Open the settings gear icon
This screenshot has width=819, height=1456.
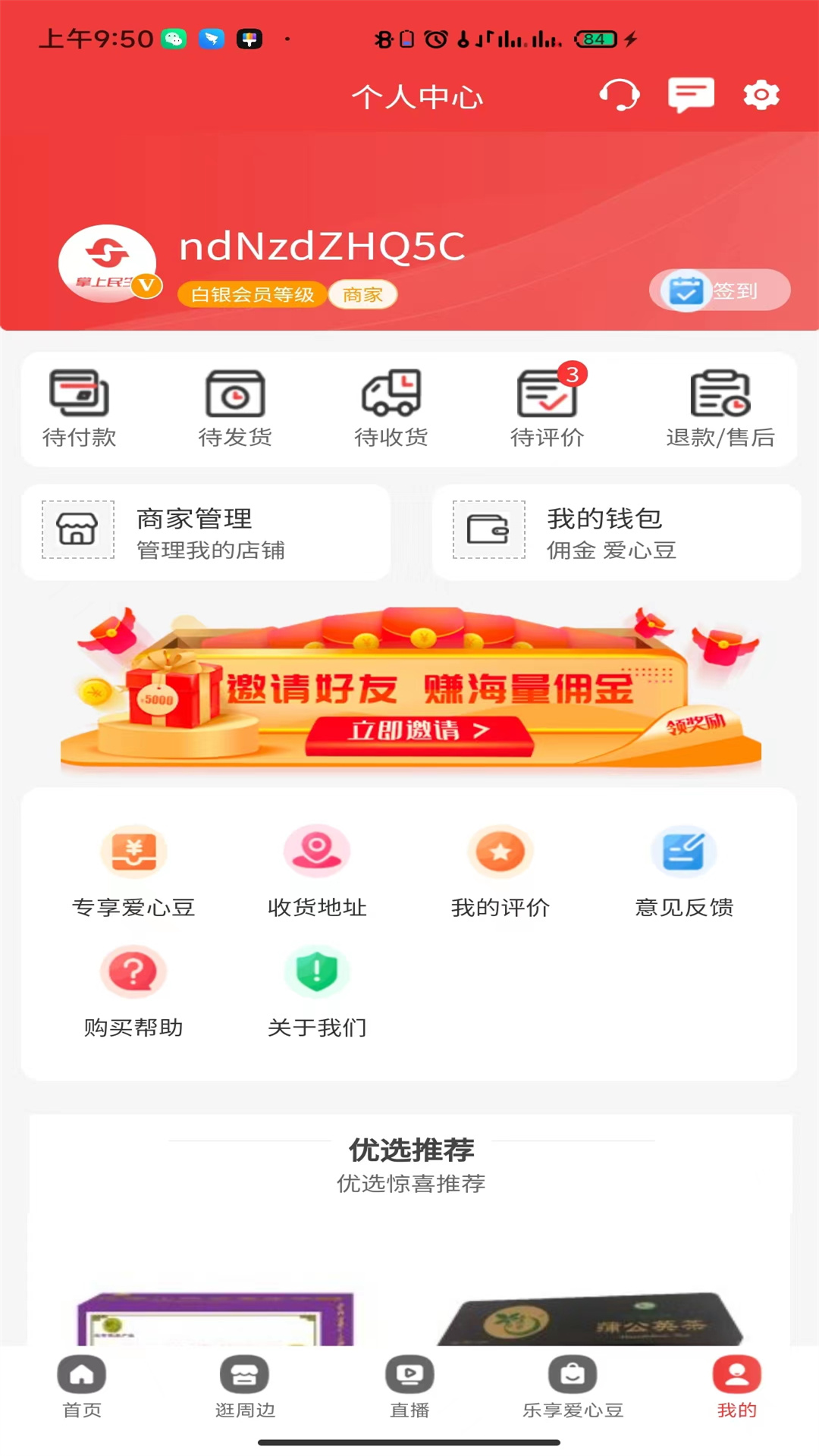[x=761, y=95]
